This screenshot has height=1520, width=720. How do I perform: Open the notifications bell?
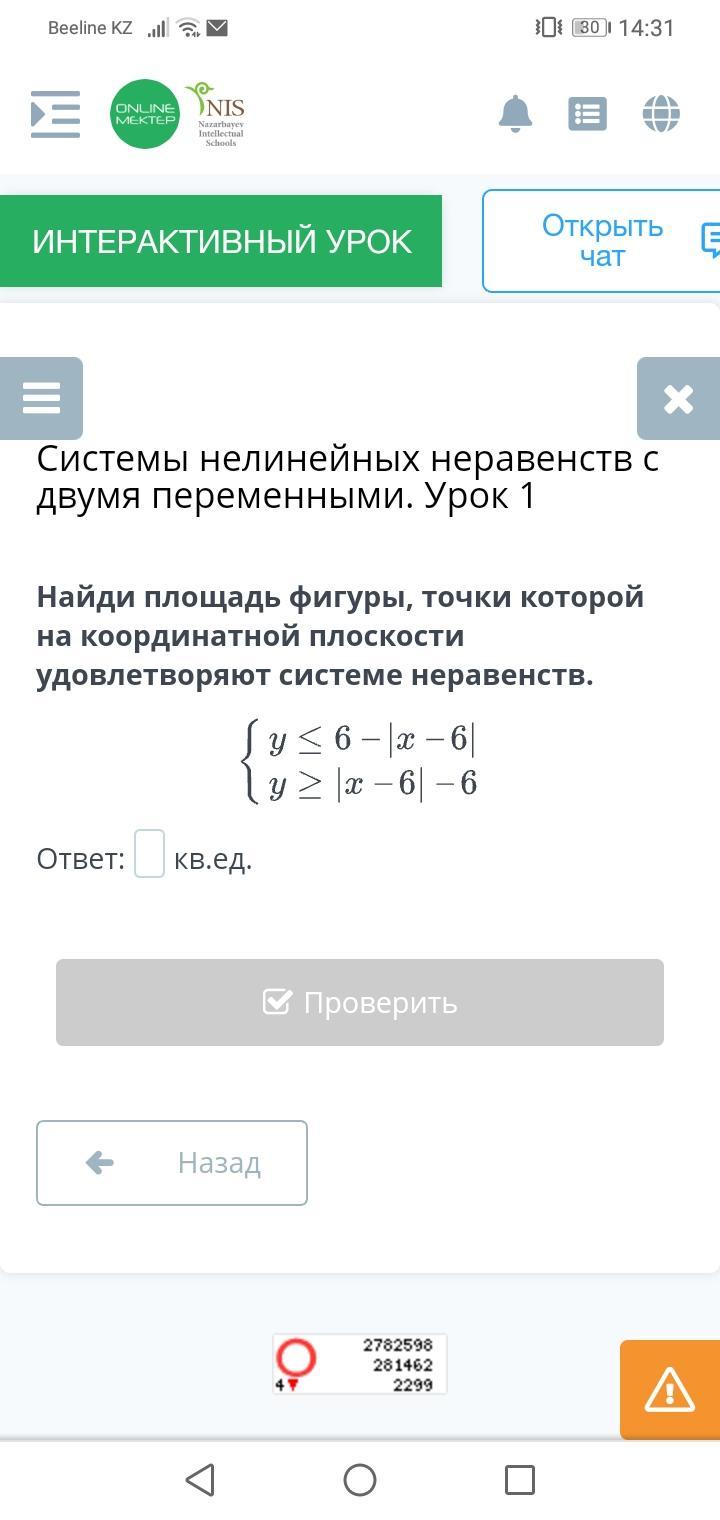click(x=515, y=114)
